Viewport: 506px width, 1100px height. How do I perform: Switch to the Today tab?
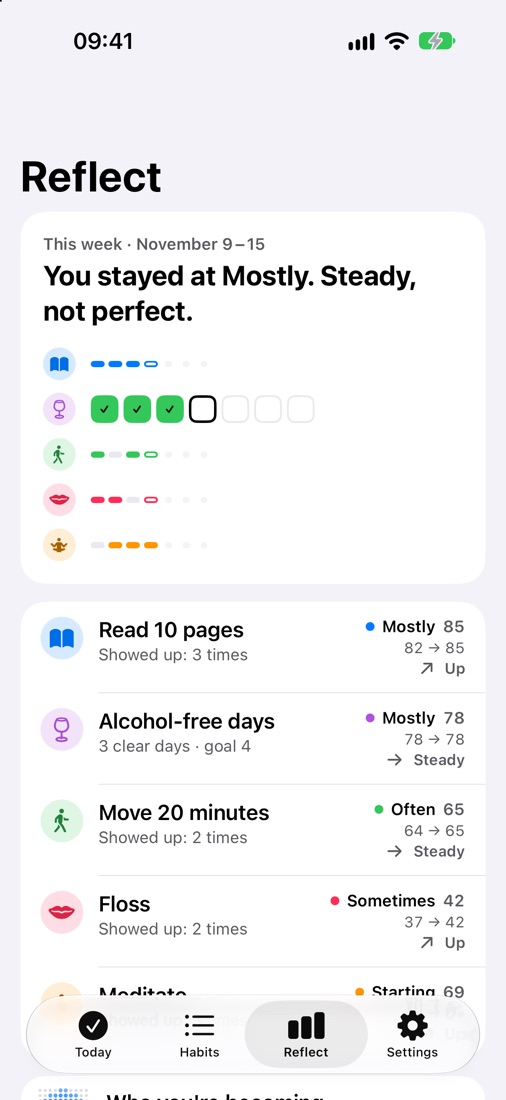point(93,1034)
